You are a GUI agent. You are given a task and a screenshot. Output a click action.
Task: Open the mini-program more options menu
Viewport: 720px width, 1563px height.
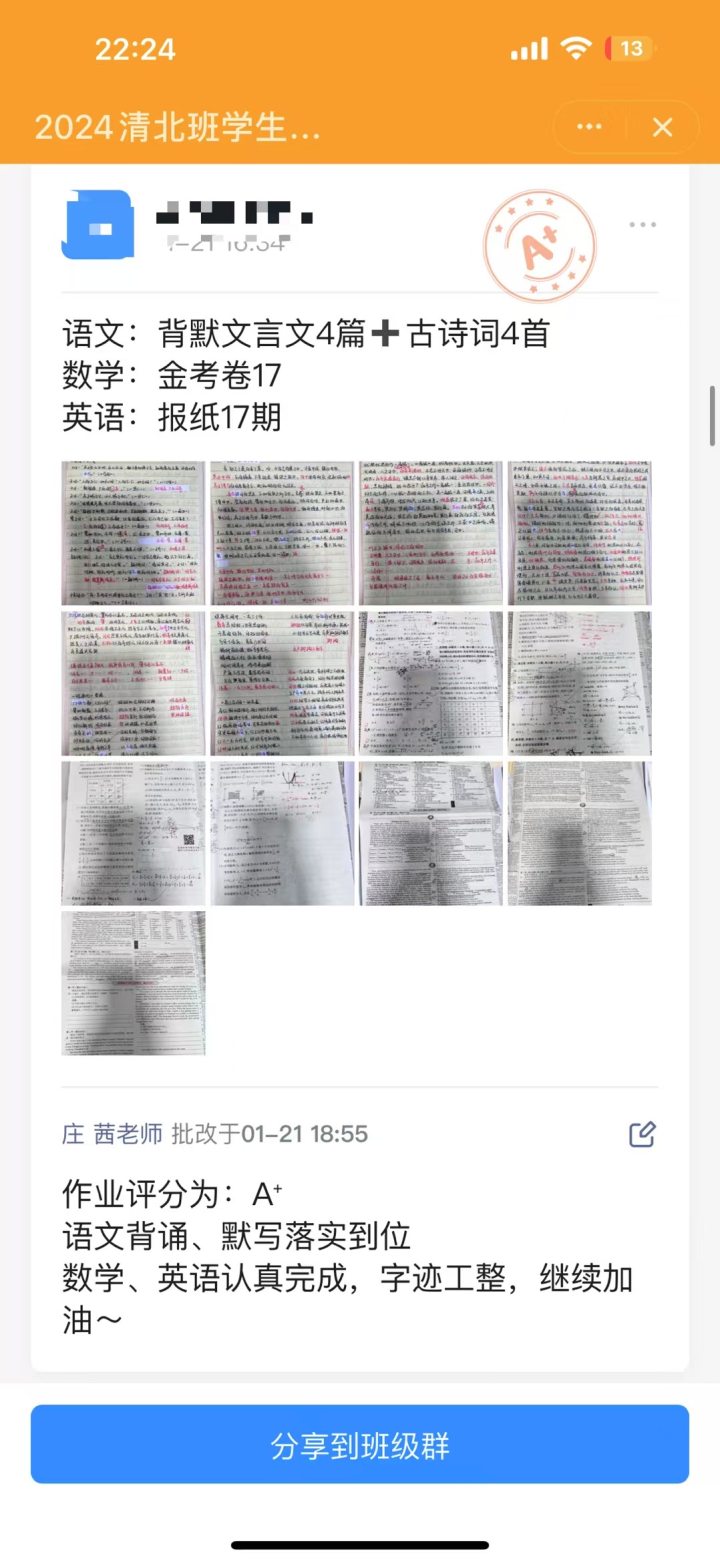pos(589,127)
